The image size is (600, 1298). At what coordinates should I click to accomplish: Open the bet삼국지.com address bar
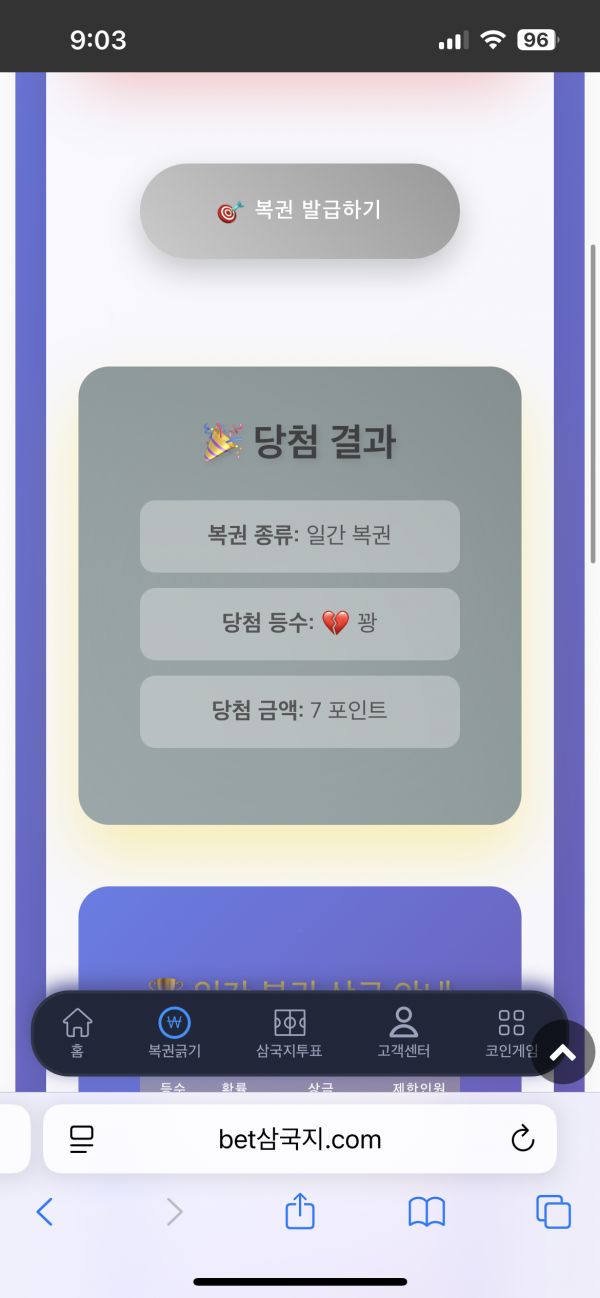(x=300, y=1139)
